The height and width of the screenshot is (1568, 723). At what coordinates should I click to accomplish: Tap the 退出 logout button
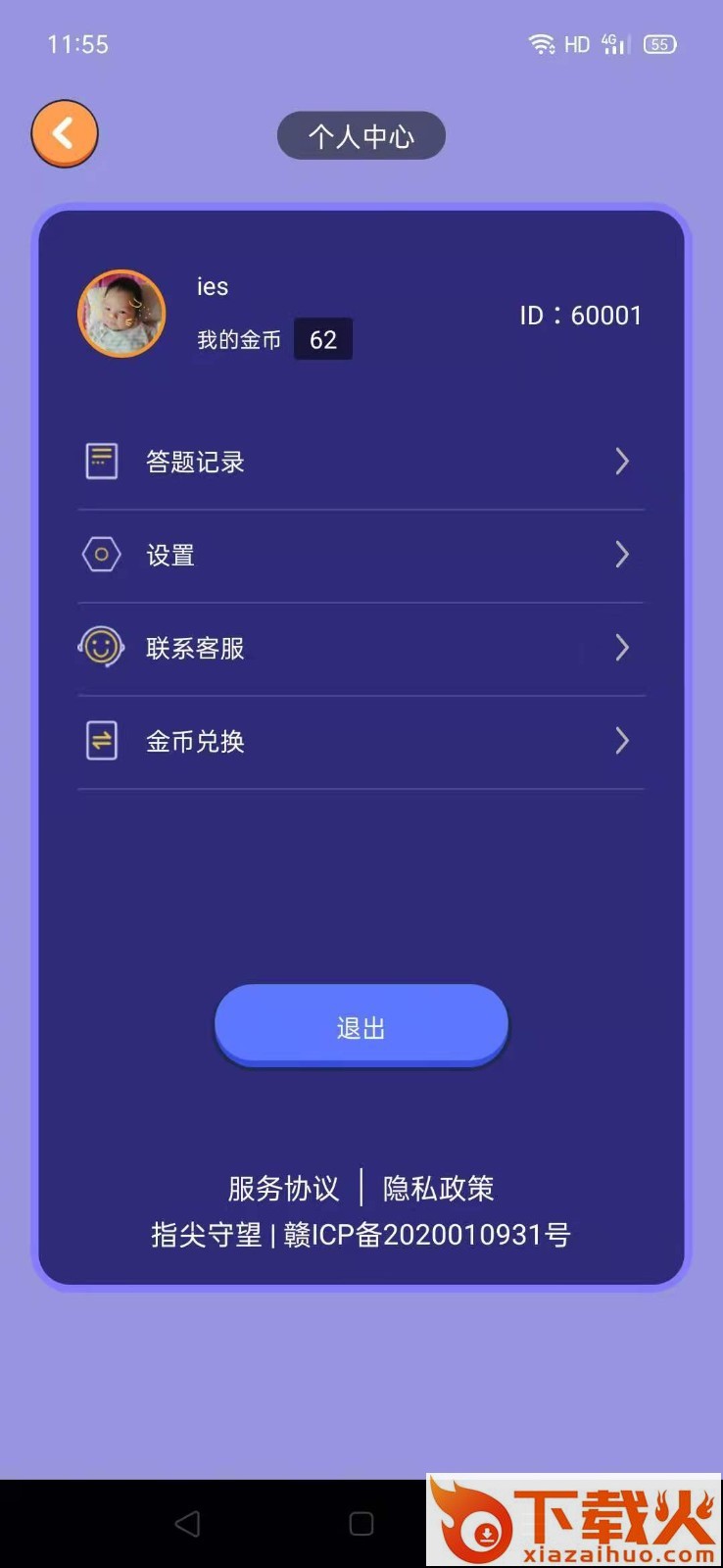pos(361,1026)
